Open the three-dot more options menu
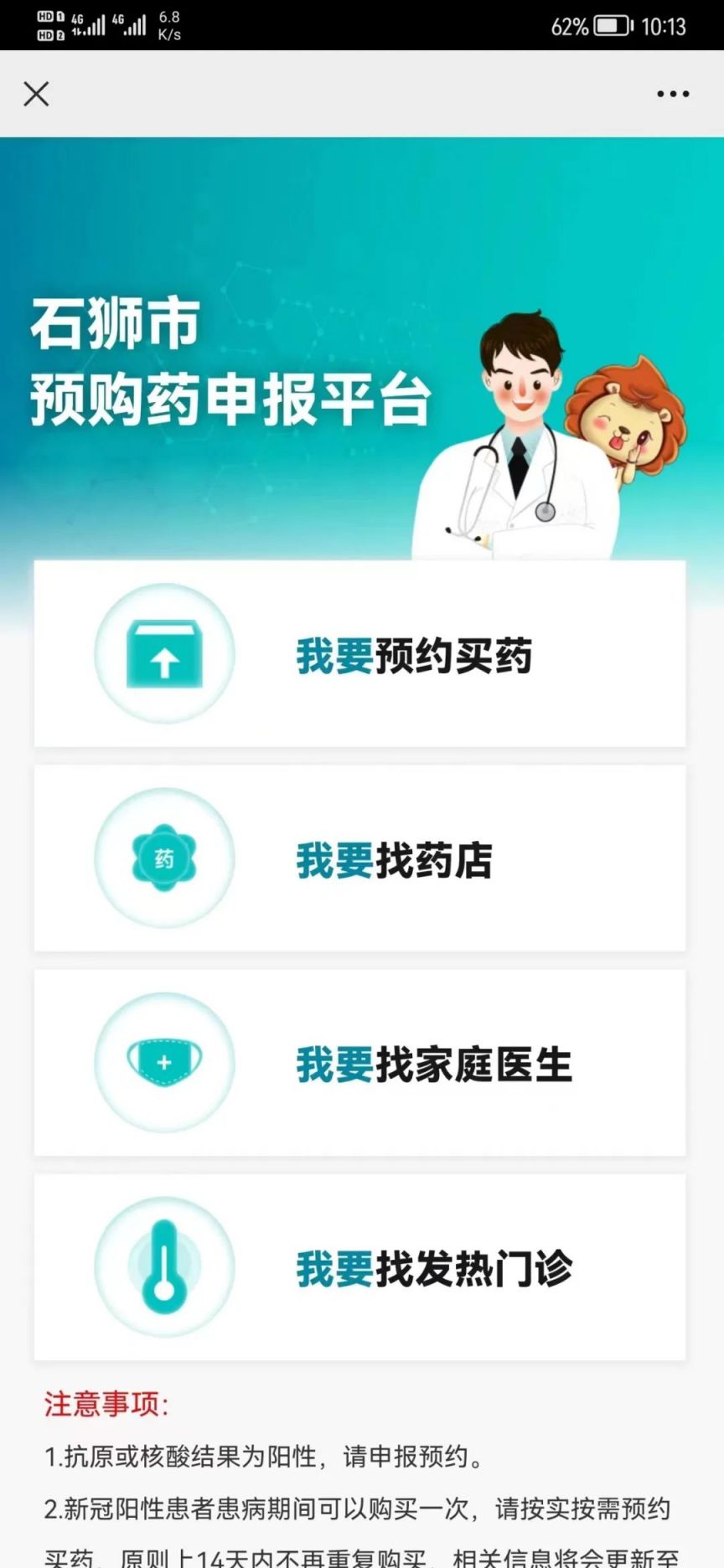724x1568 pixels. click(673, 94)
